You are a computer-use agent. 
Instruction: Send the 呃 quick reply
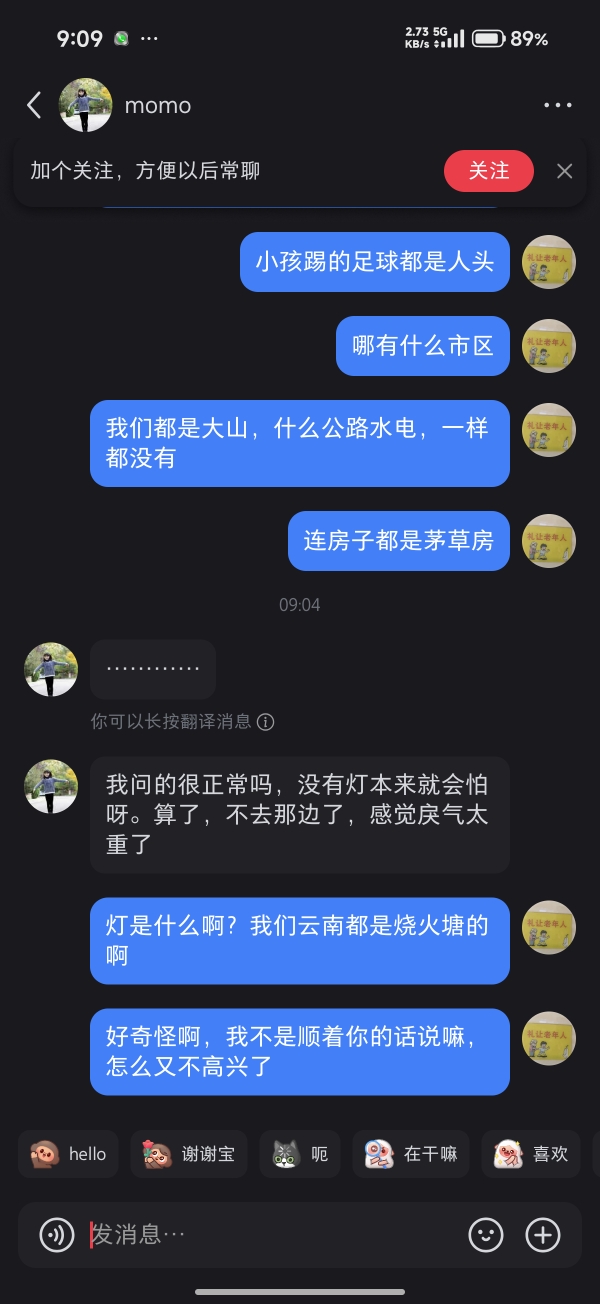[x=300, y=1154]
